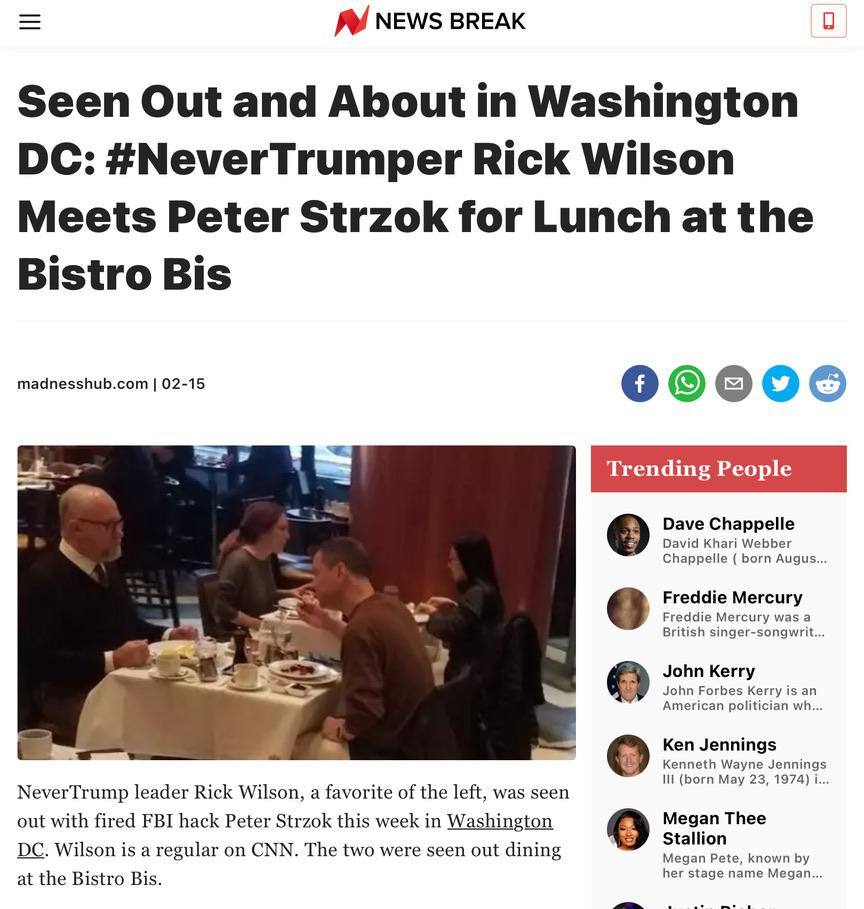The image size is (864, 909).
Task: Open Dave Chappelle trending profile
Action: pos(728,524)
